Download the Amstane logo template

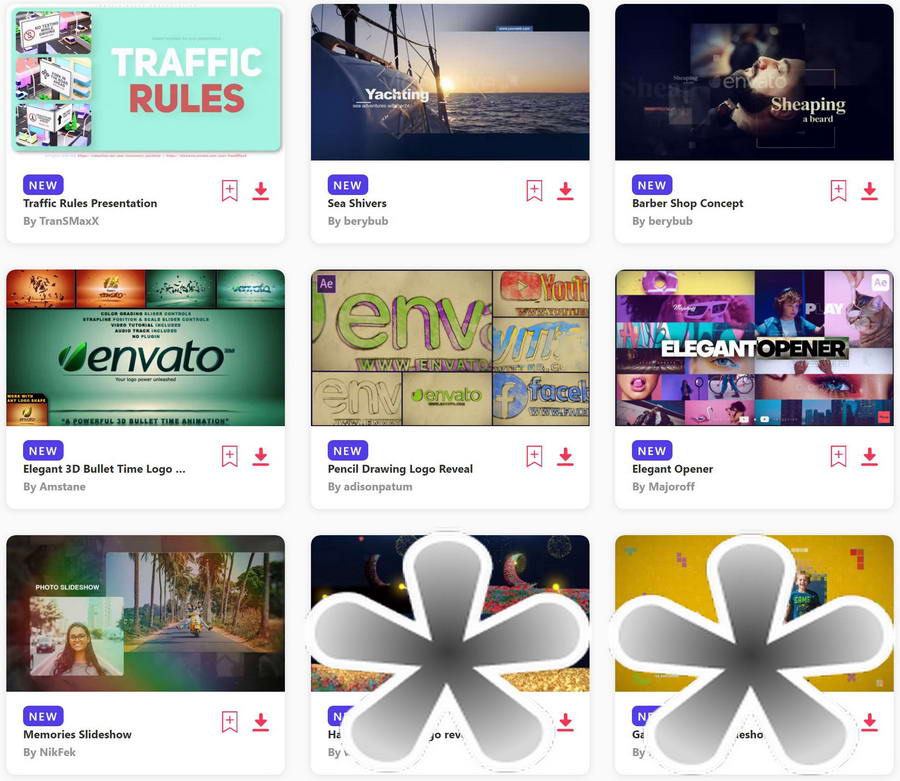point(261,457)
